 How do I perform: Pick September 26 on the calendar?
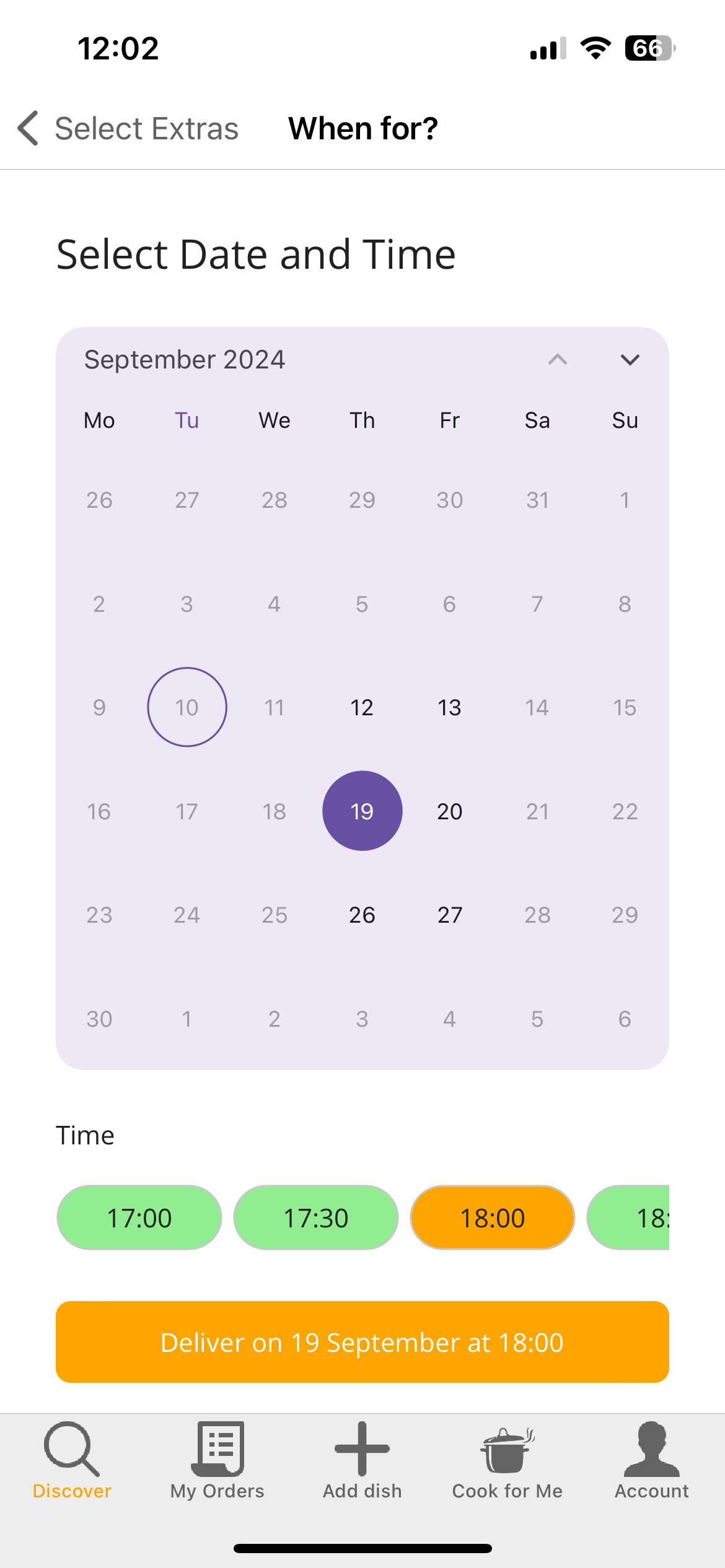tap(362, 915)
